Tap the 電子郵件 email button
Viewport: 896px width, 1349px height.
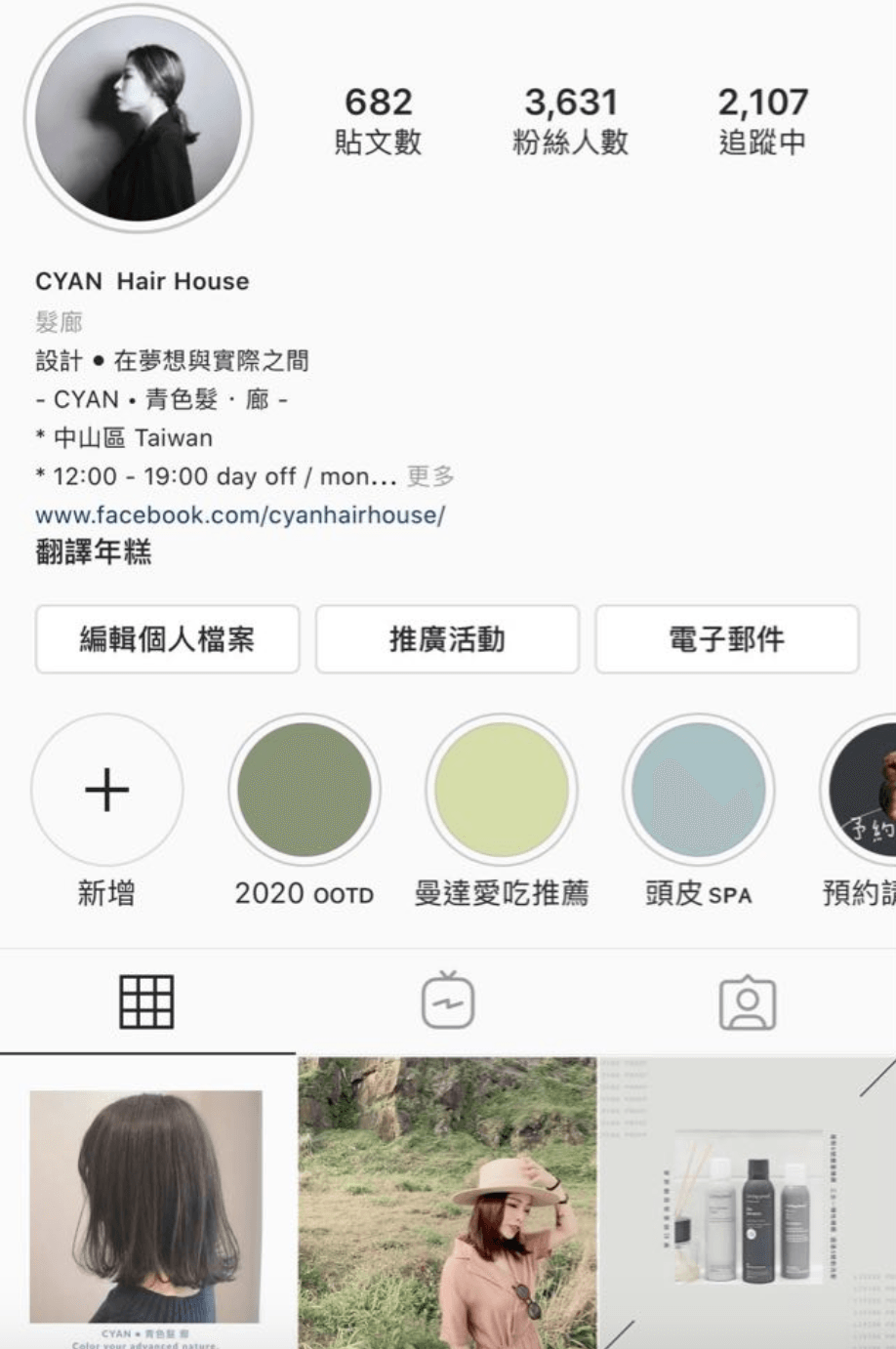(726, 639)
